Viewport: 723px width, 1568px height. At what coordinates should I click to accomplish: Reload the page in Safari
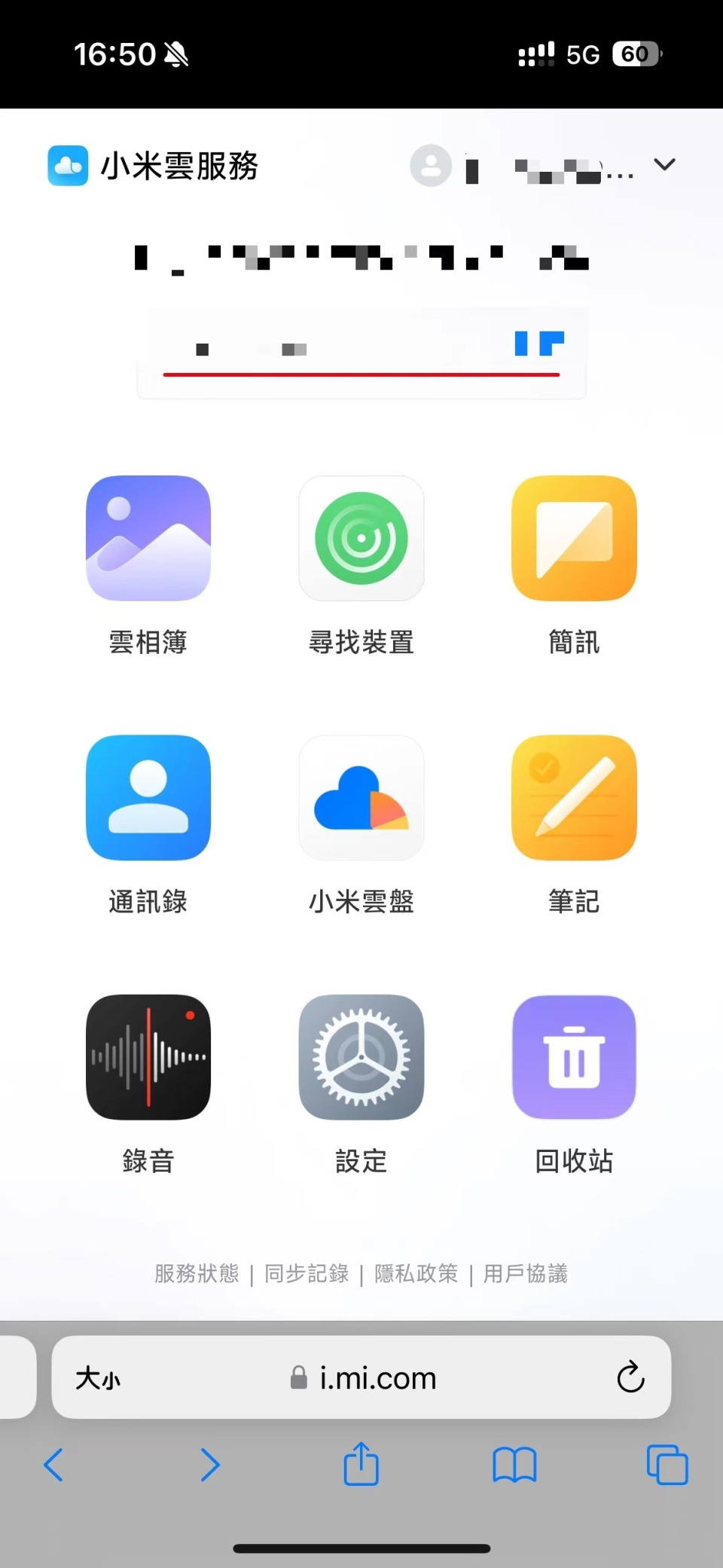[x=630, y=1377]
